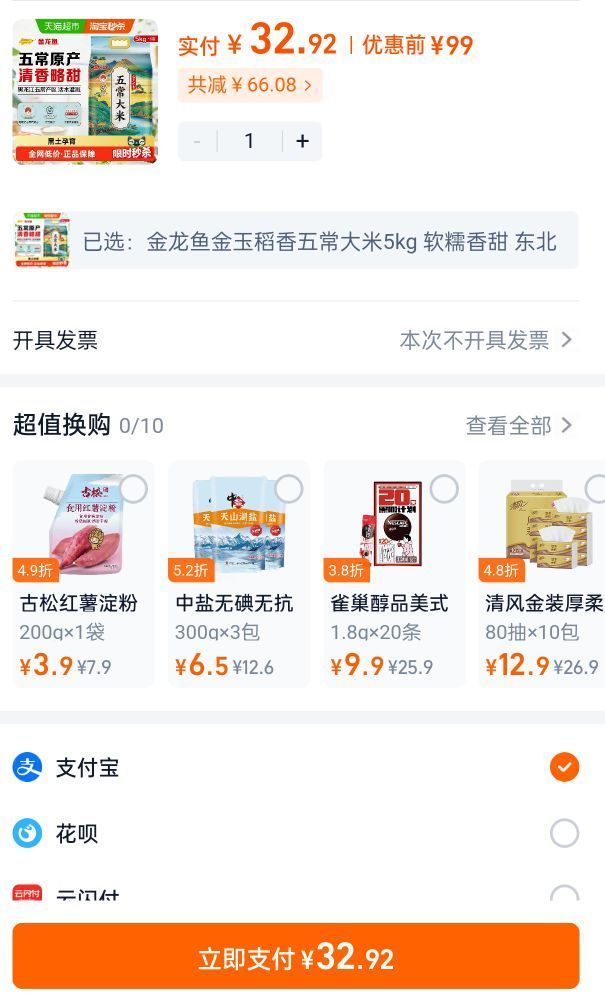Select the 中盐无碘无抗 salt add-on checkbox
The width and height of the screenshot is (605, 1007).
click(288, 489)
